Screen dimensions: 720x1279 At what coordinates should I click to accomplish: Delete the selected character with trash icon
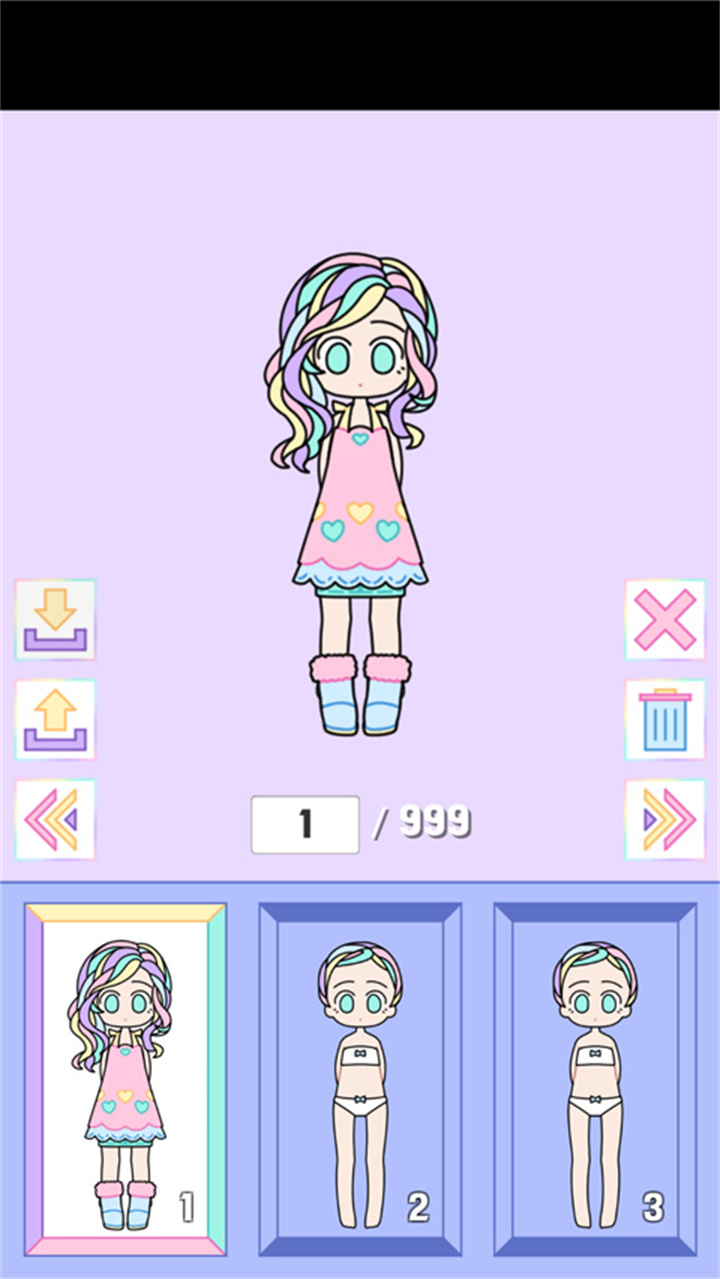[665, 720]
